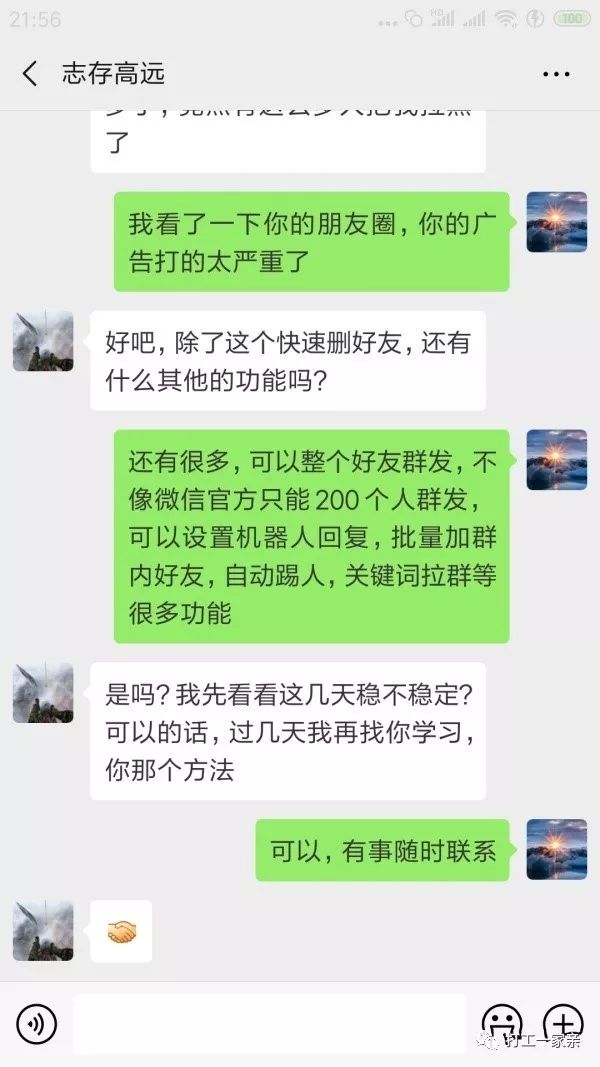Go back from the 志存高远 chat
This screenshot has width=600, height=1067.
coord(30,73)
